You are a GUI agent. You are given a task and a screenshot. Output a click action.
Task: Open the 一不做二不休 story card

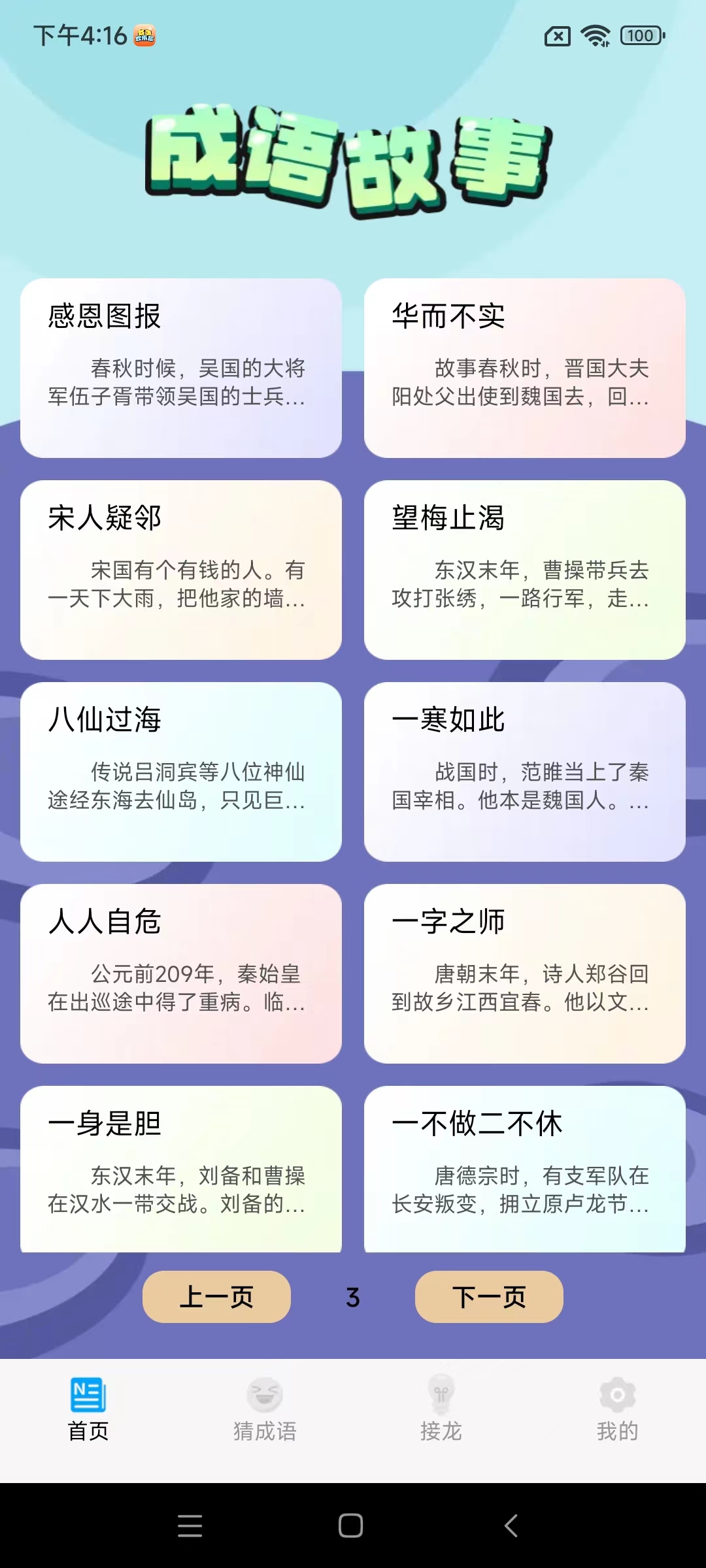(x=524, y=1169)
